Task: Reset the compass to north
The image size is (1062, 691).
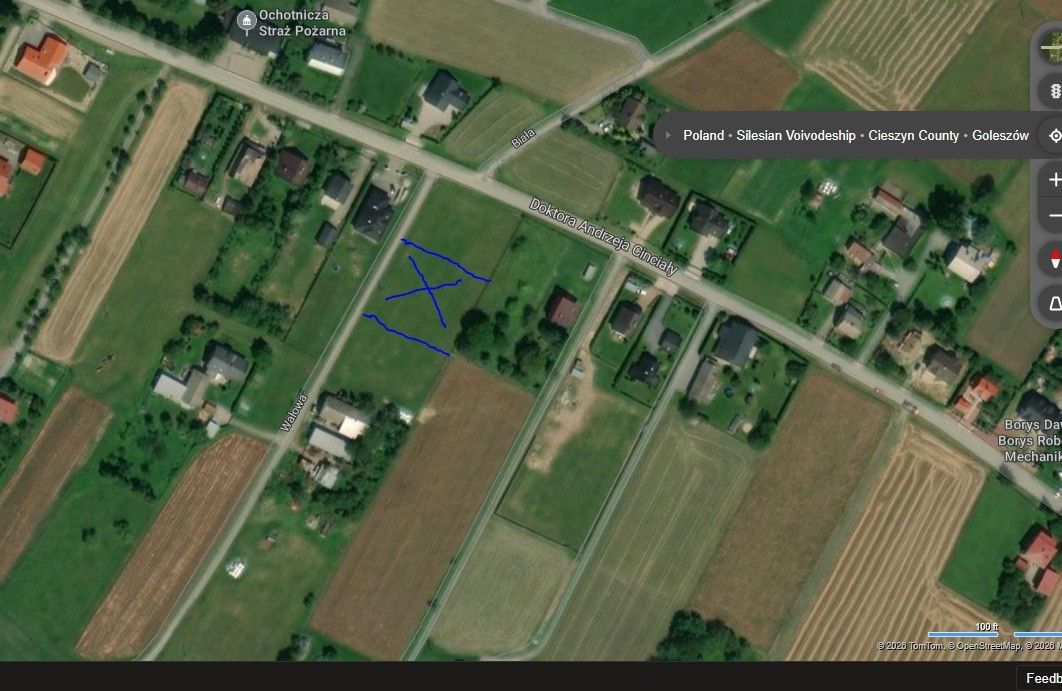Action: pyautogui.click(x=1054, y=259)
